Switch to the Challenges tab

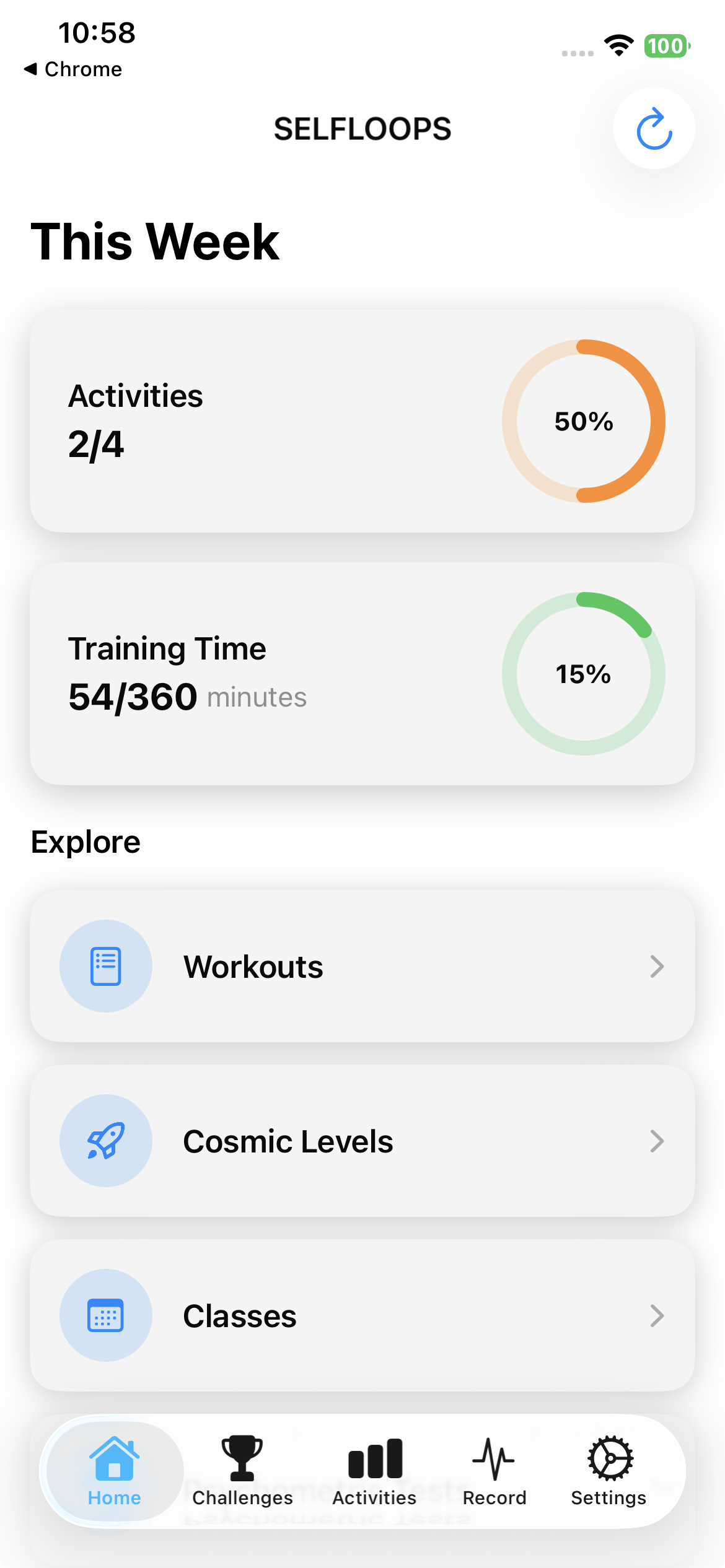click(242, 1470)
